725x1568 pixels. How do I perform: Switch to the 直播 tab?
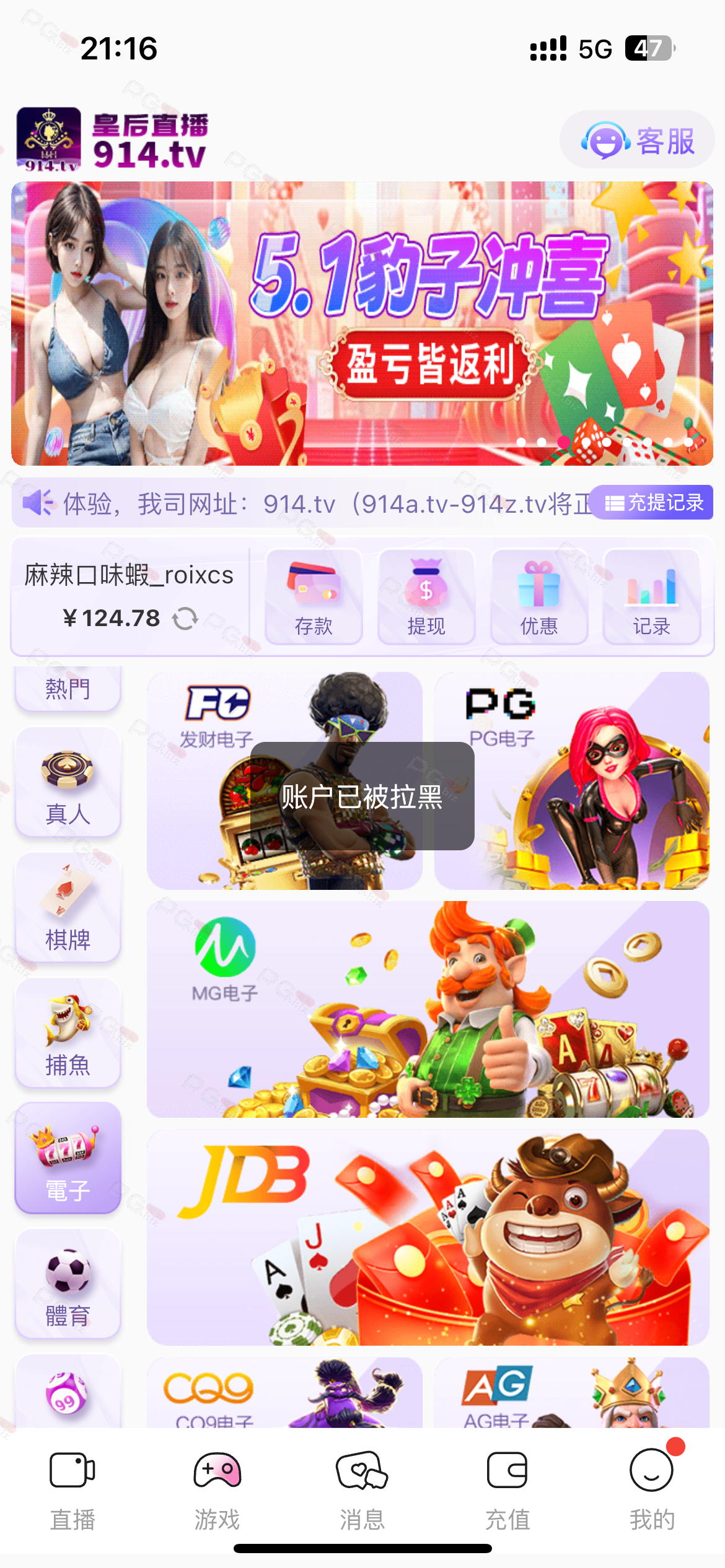pos(72,1491)
